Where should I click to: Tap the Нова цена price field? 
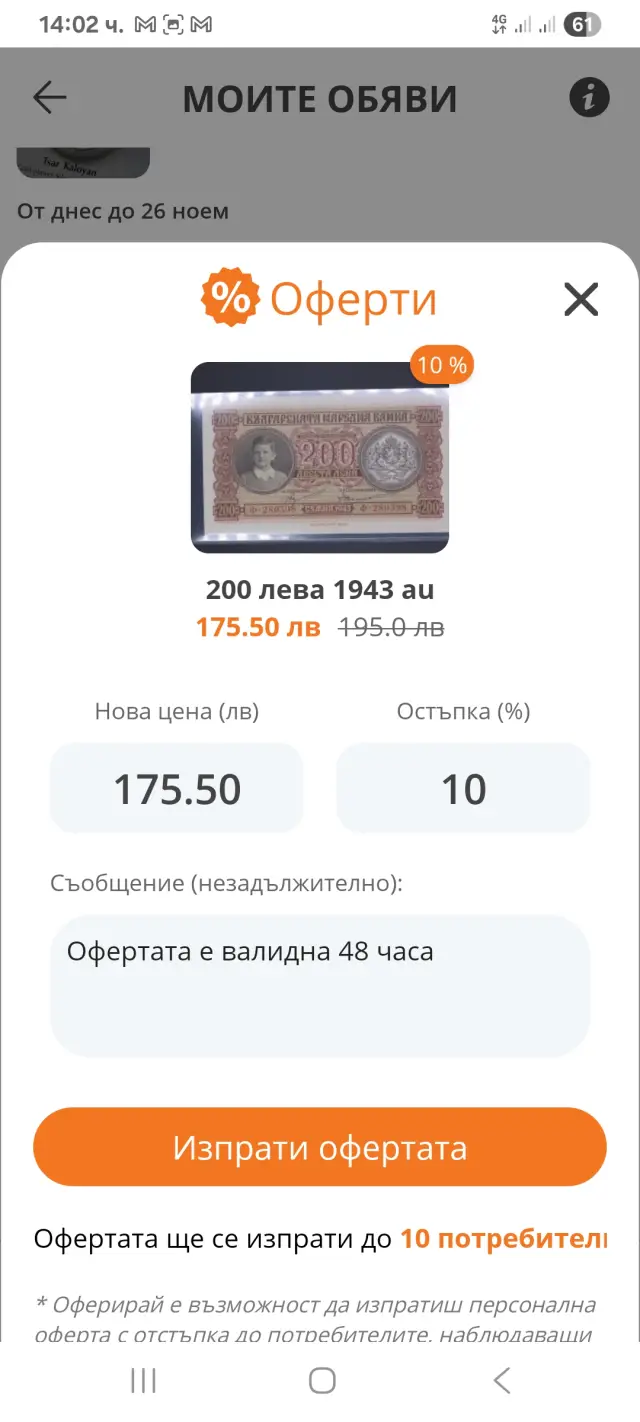pos(176,789)
